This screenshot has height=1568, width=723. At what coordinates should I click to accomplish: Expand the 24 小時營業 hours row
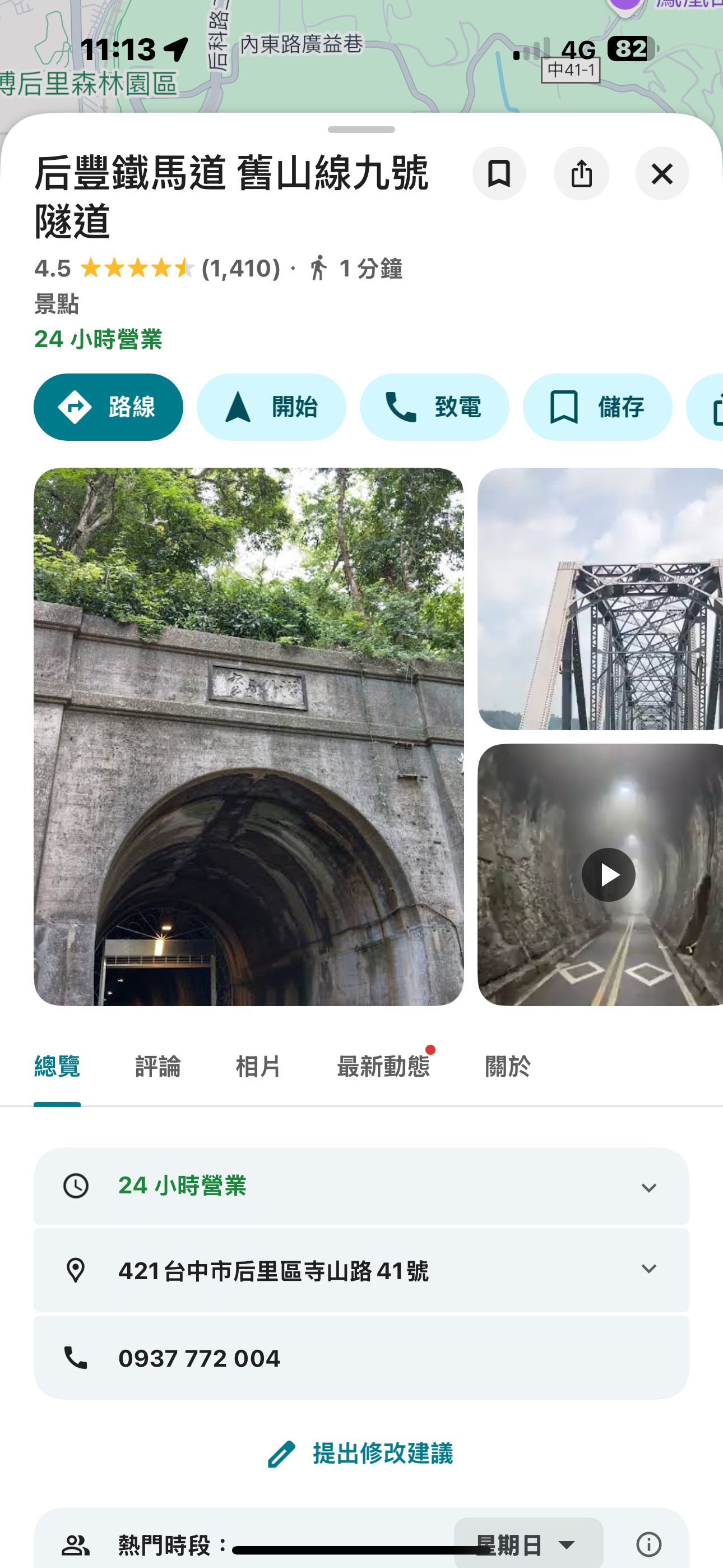361,1186
